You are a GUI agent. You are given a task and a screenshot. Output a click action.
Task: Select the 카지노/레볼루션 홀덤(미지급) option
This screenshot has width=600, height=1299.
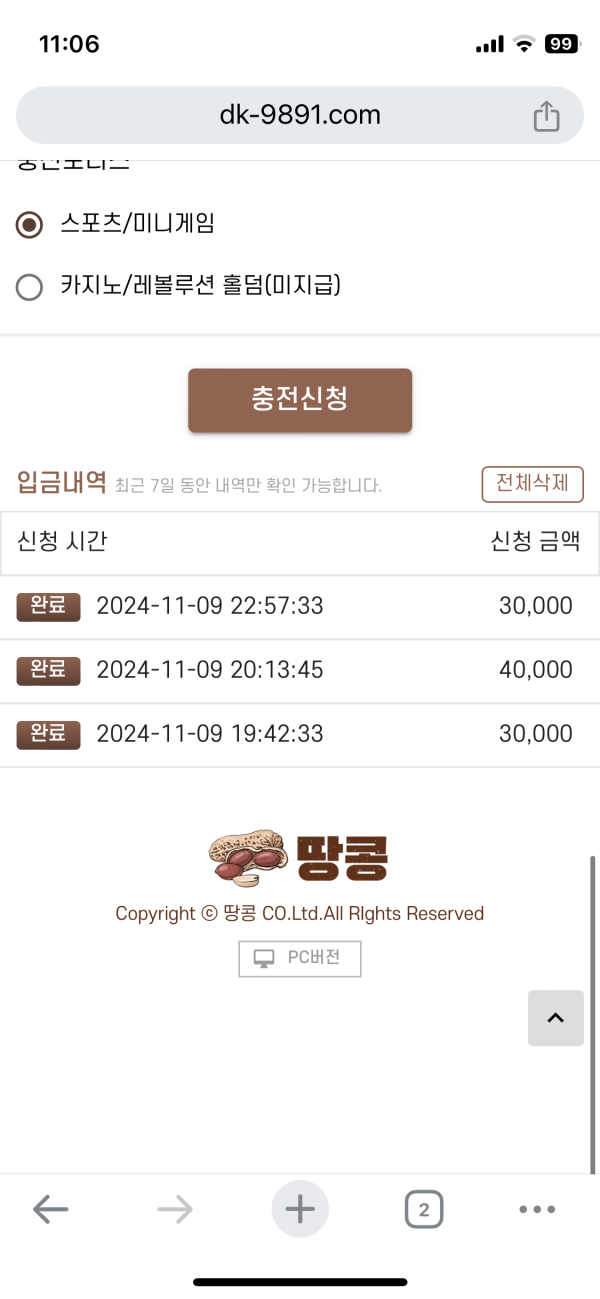30,287
